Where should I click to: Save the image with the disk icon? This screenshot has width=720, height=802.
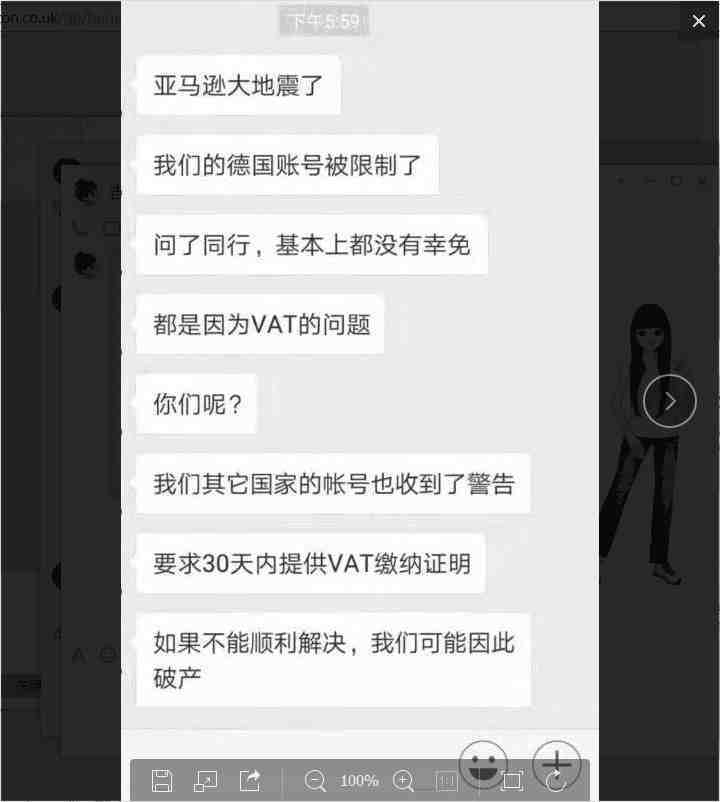coord(162,781)
